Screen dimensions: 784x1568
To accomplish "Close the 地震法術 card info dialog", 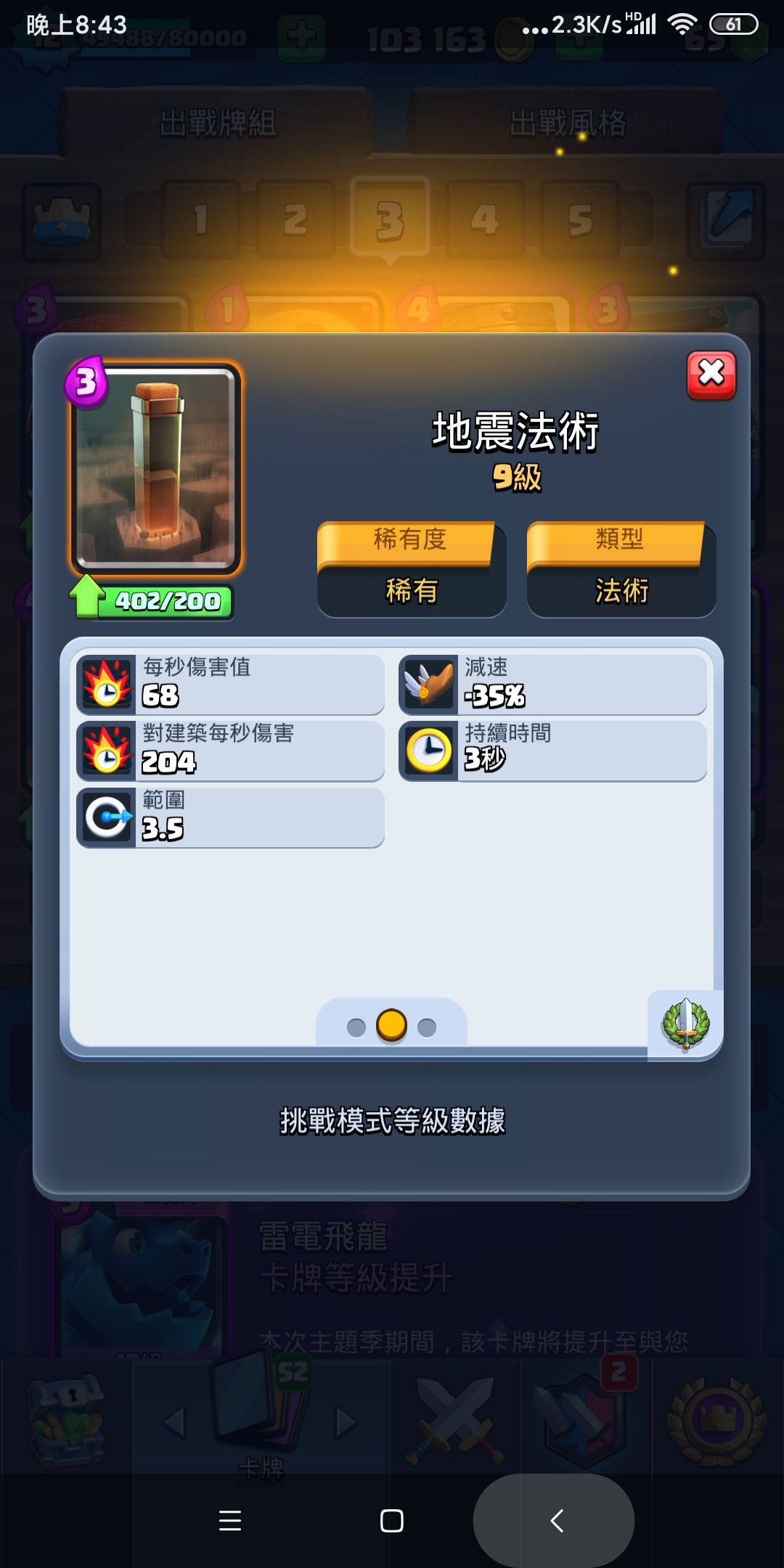I will point(711,375).
